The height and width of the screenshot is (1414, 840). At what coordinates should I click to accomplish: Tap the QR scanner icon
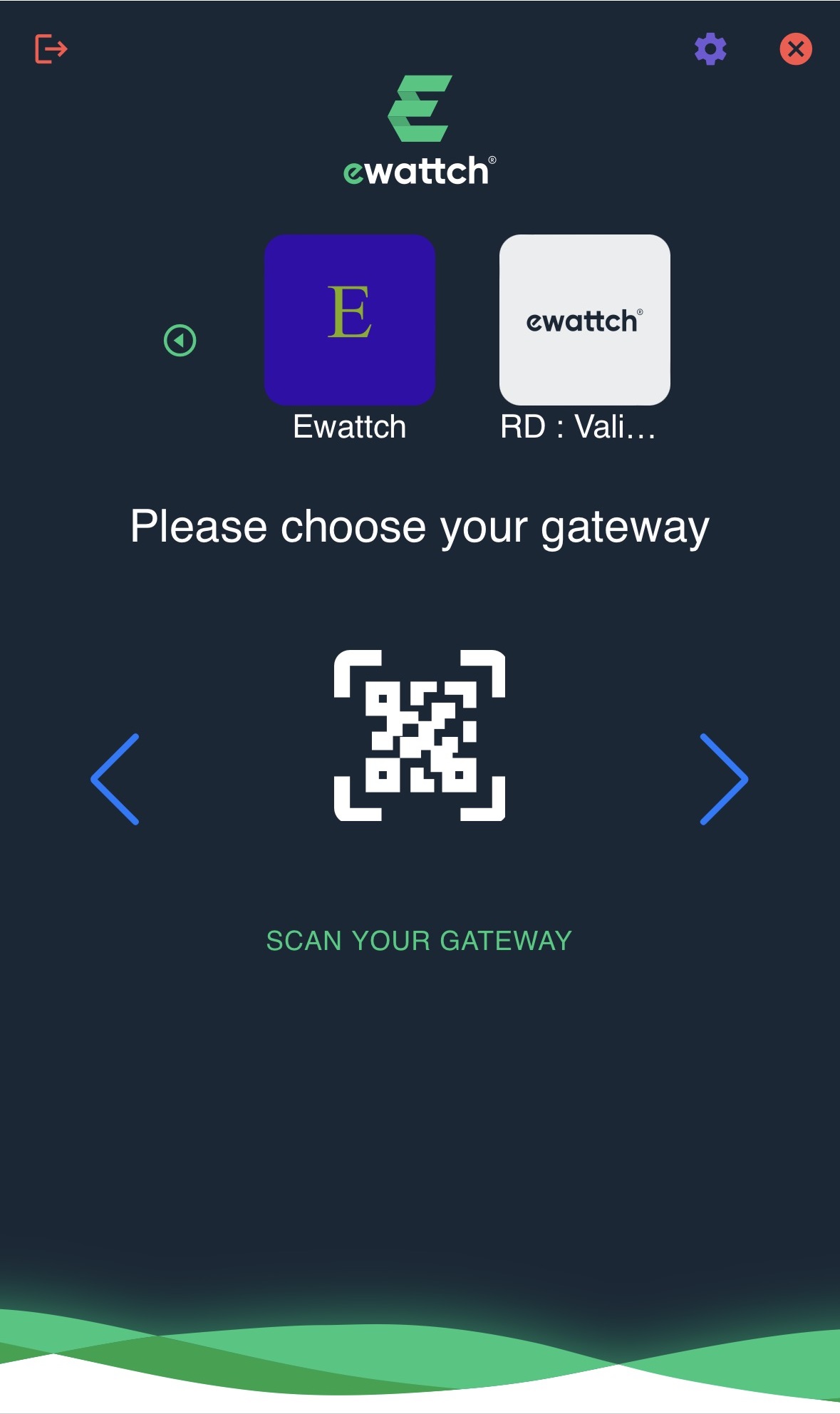(420, 736)
